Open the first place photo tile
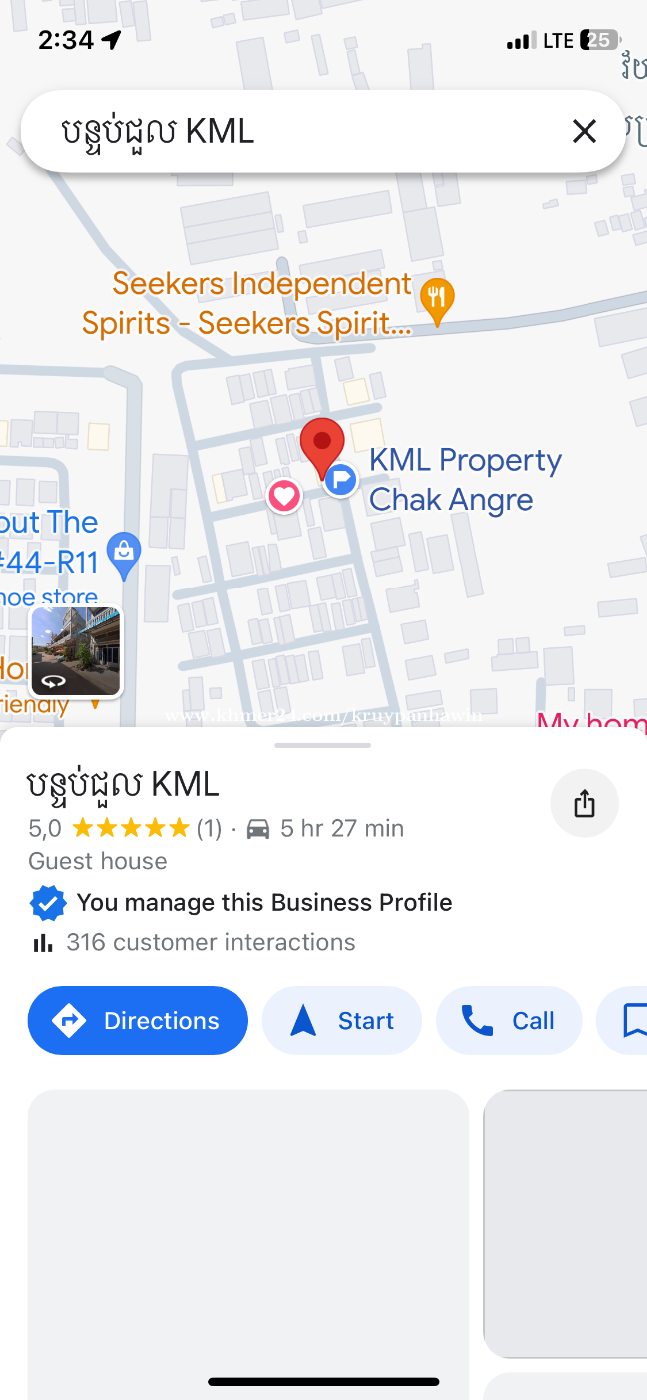Screen dimensions: 647x1400 [248, 1240]
